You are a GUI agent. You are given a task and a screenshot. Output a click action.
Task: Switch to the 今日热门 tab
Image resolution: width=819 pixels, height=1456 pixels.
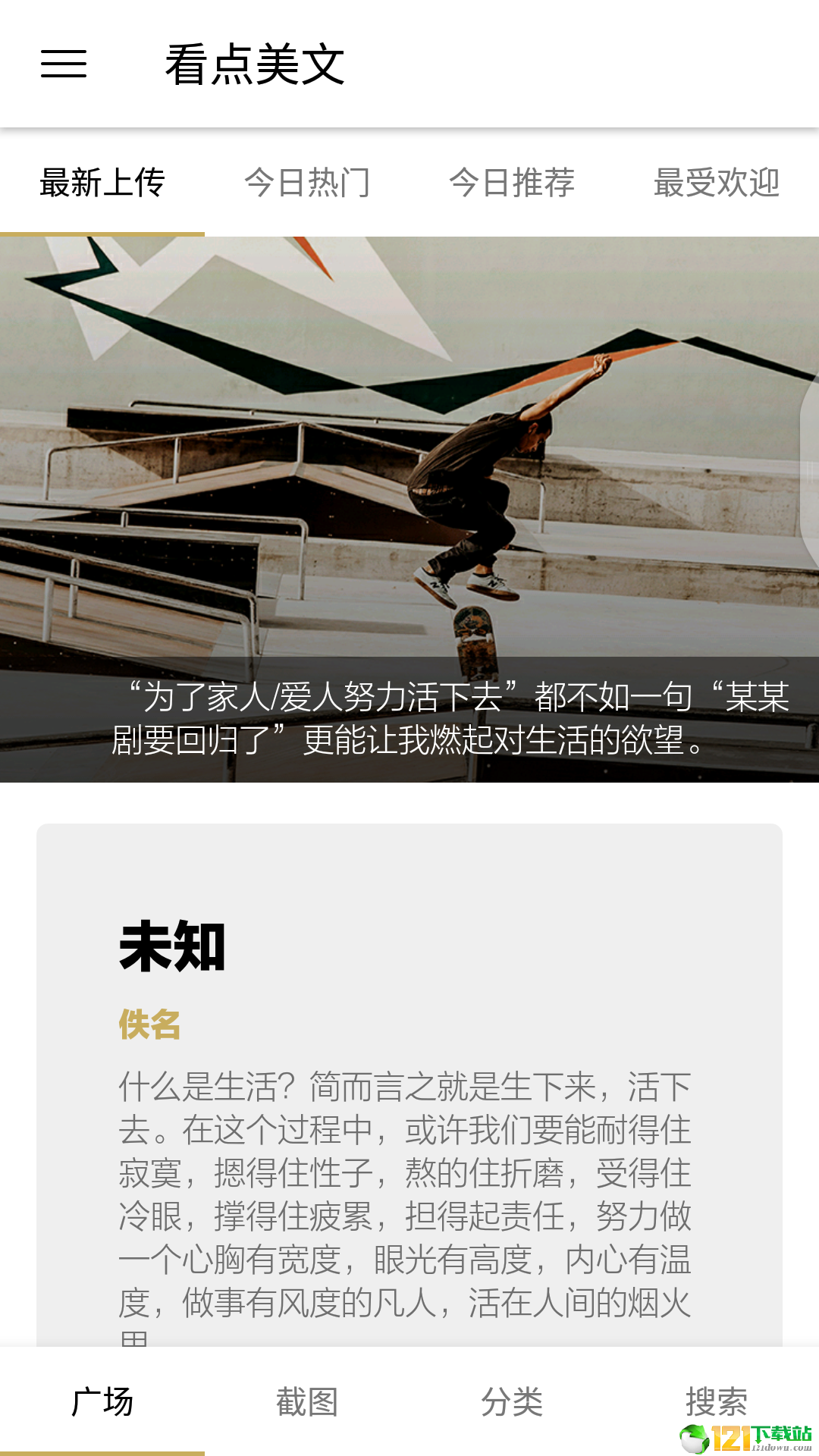307,183
